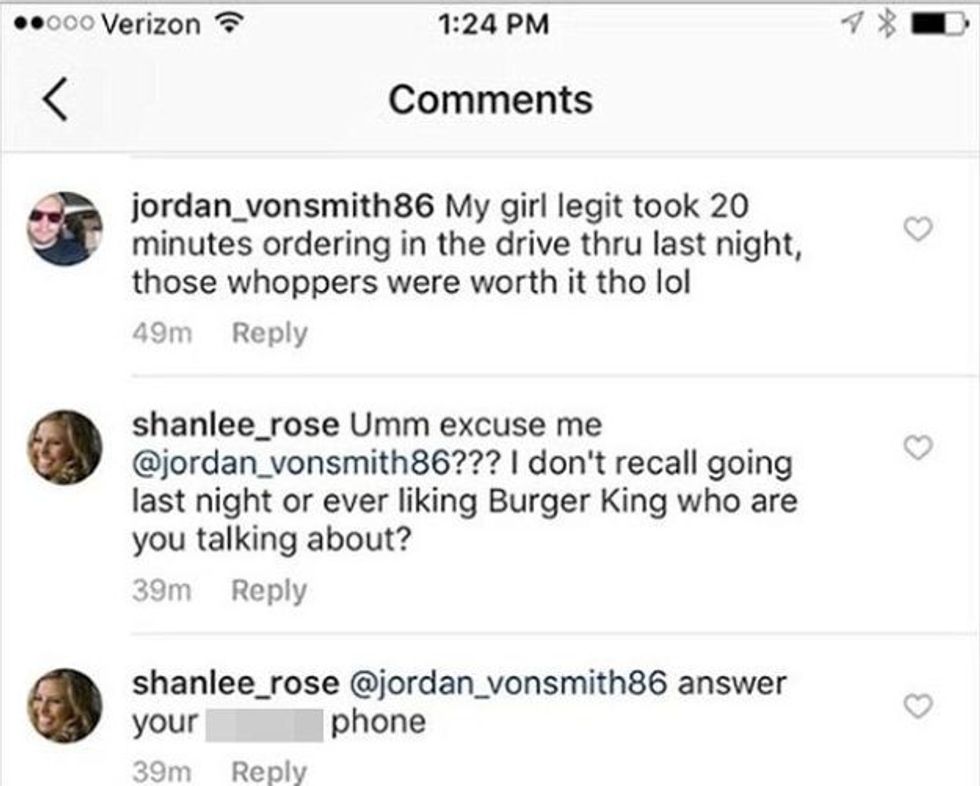Like shanlee_rose's "answer your phone" comment
The image size is (980, 786).
917,706
